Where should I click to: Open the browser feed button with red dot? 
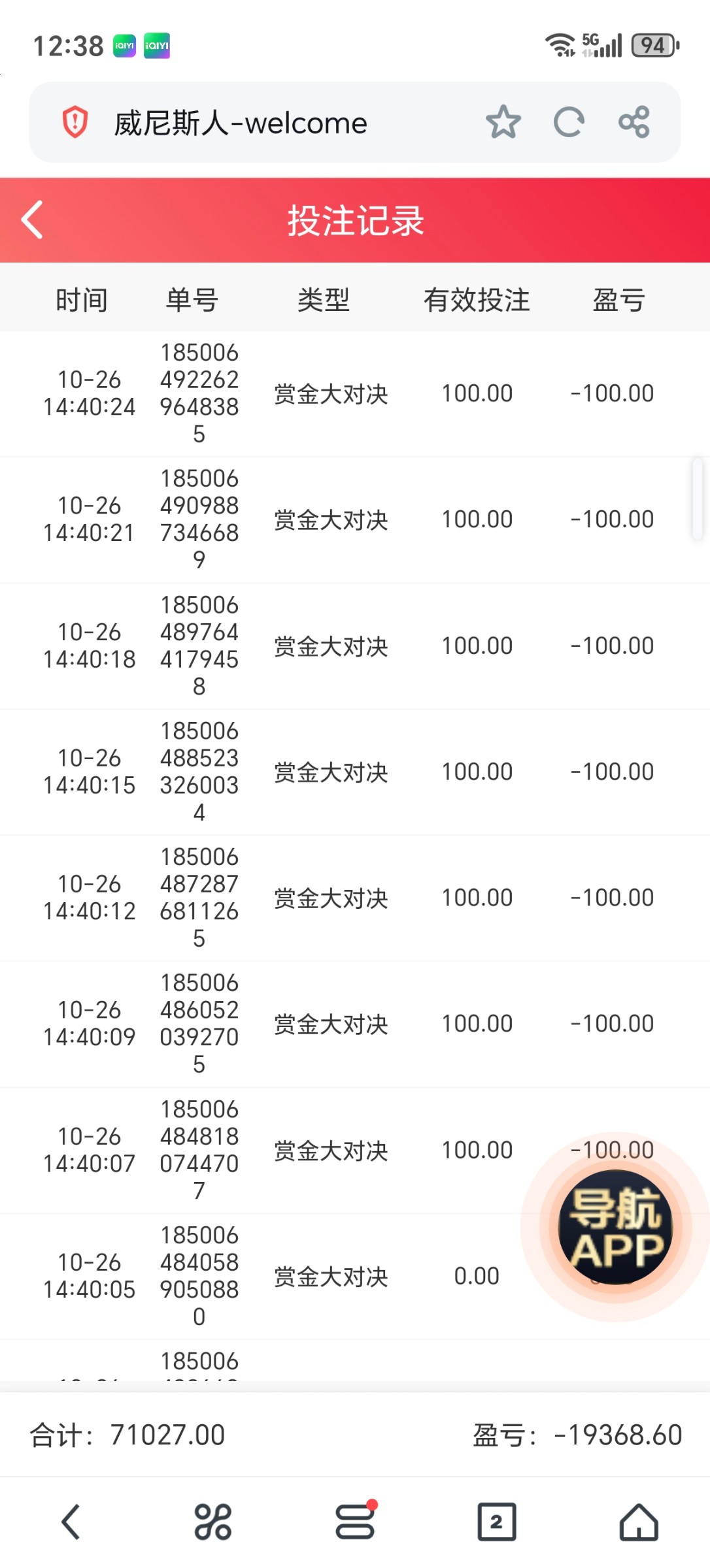(x=355, y=1522)
